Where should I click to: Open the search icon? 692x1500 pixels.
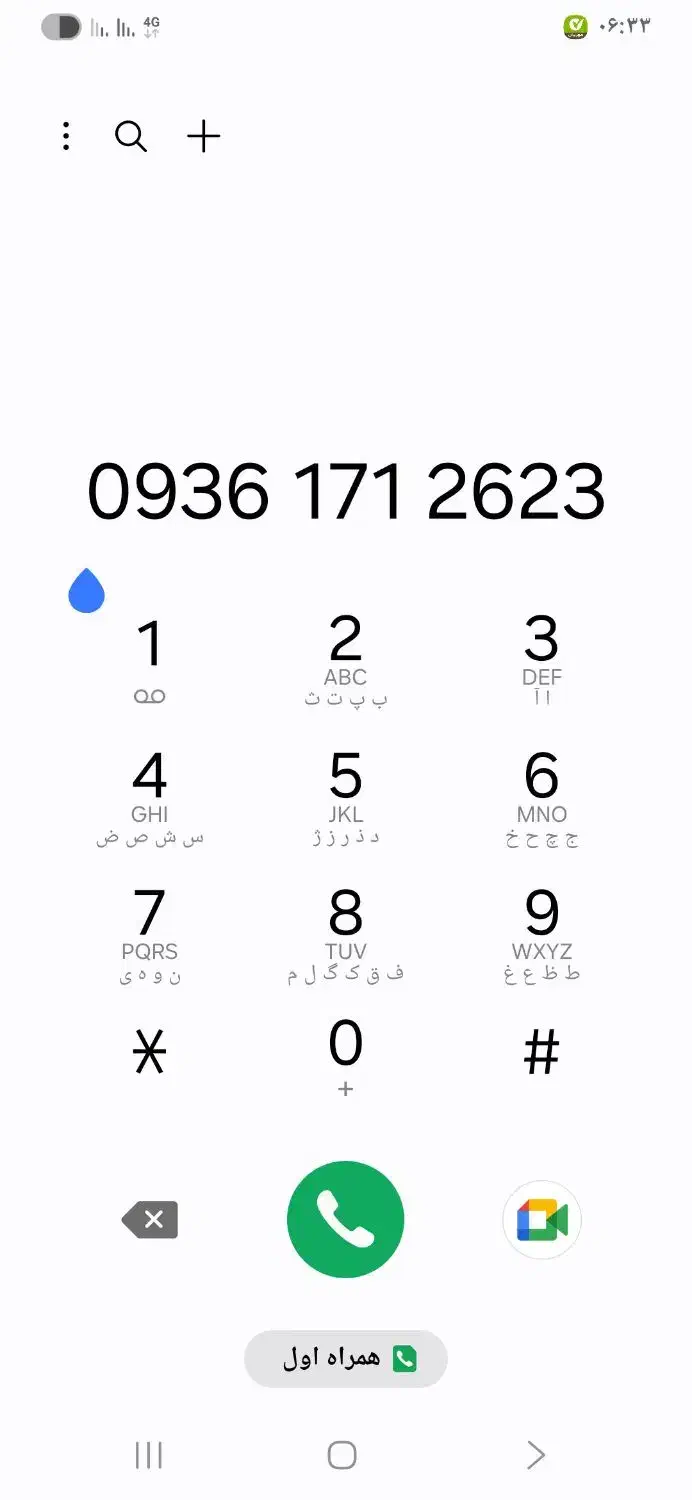click(x=131, y=136)
